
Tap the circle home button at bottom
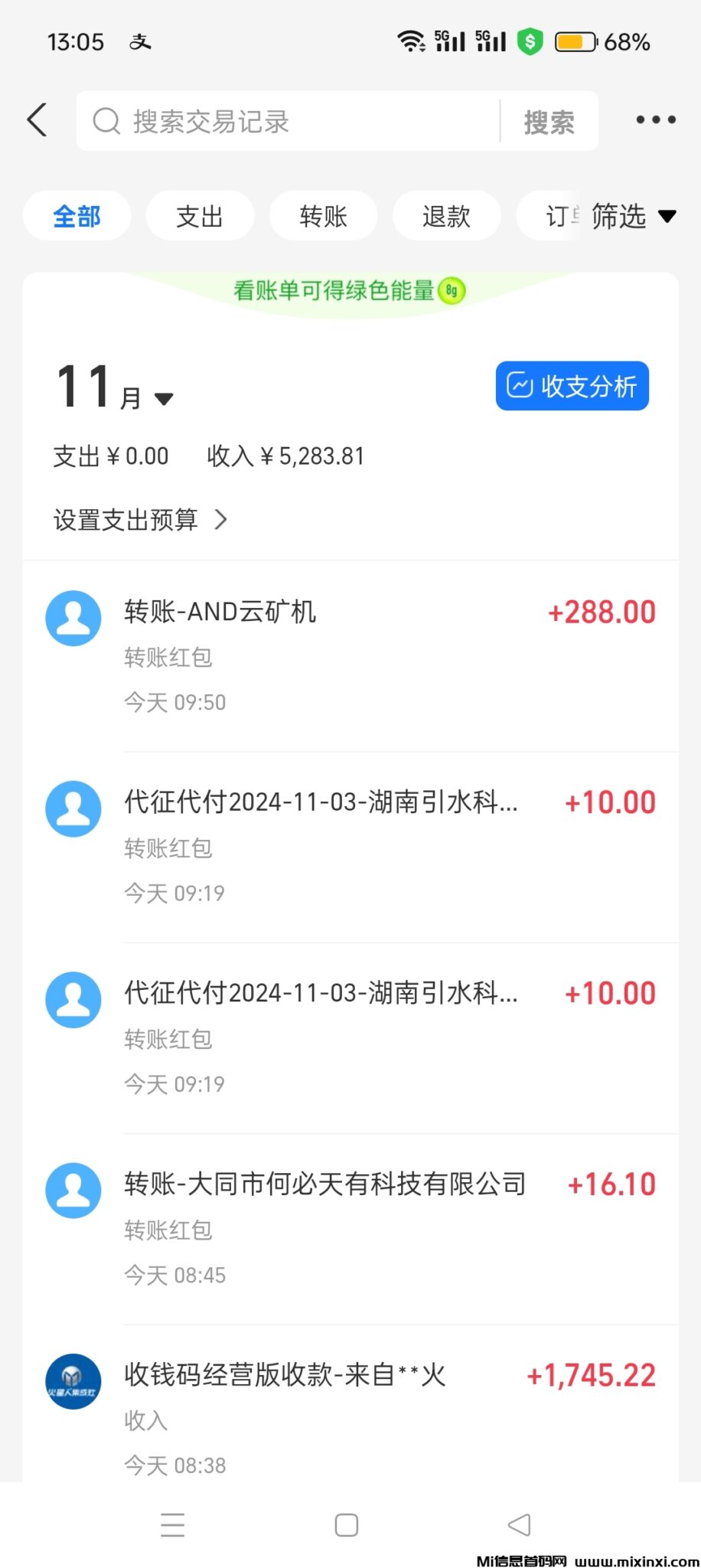[x=346, y=1526]
